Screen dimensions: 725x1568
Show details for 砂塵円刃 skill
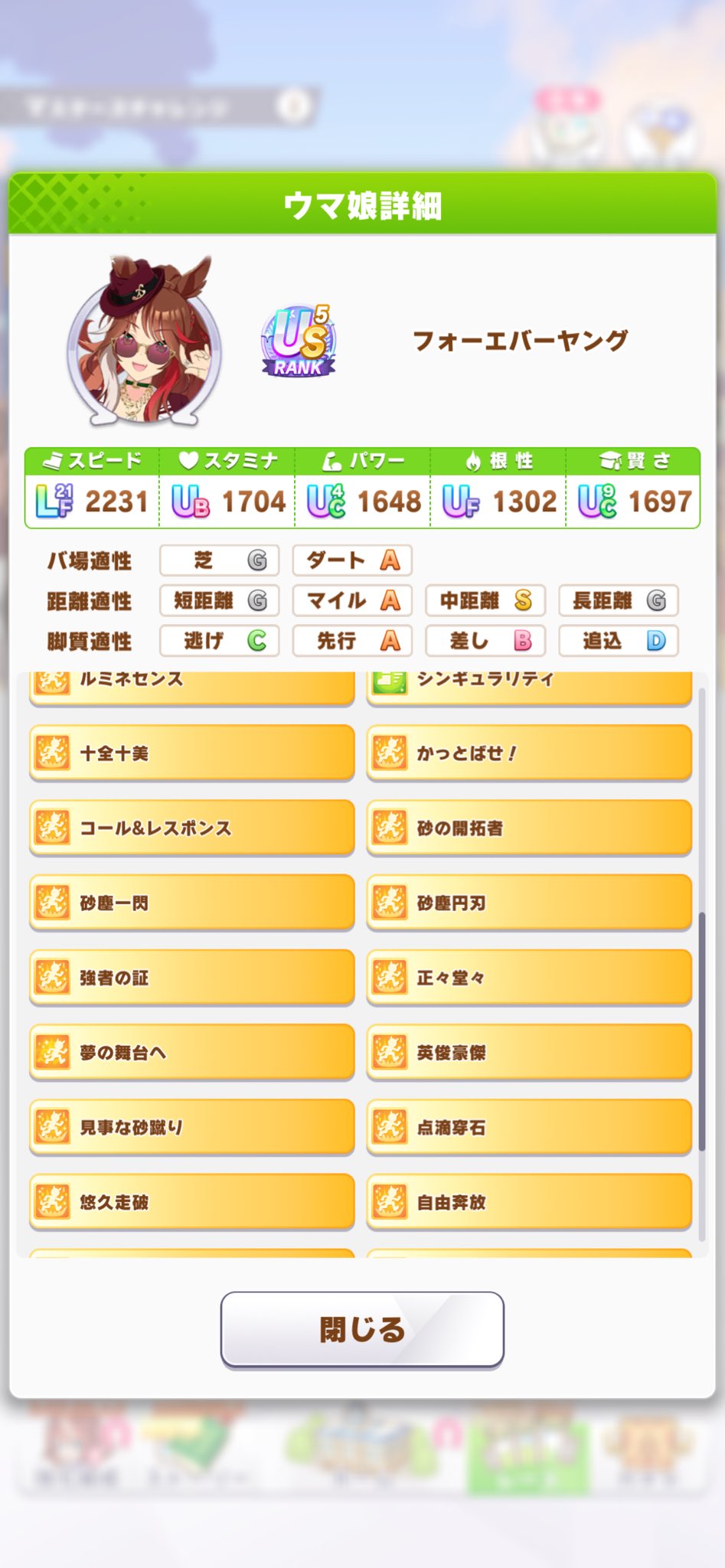(x=529, y=903)
